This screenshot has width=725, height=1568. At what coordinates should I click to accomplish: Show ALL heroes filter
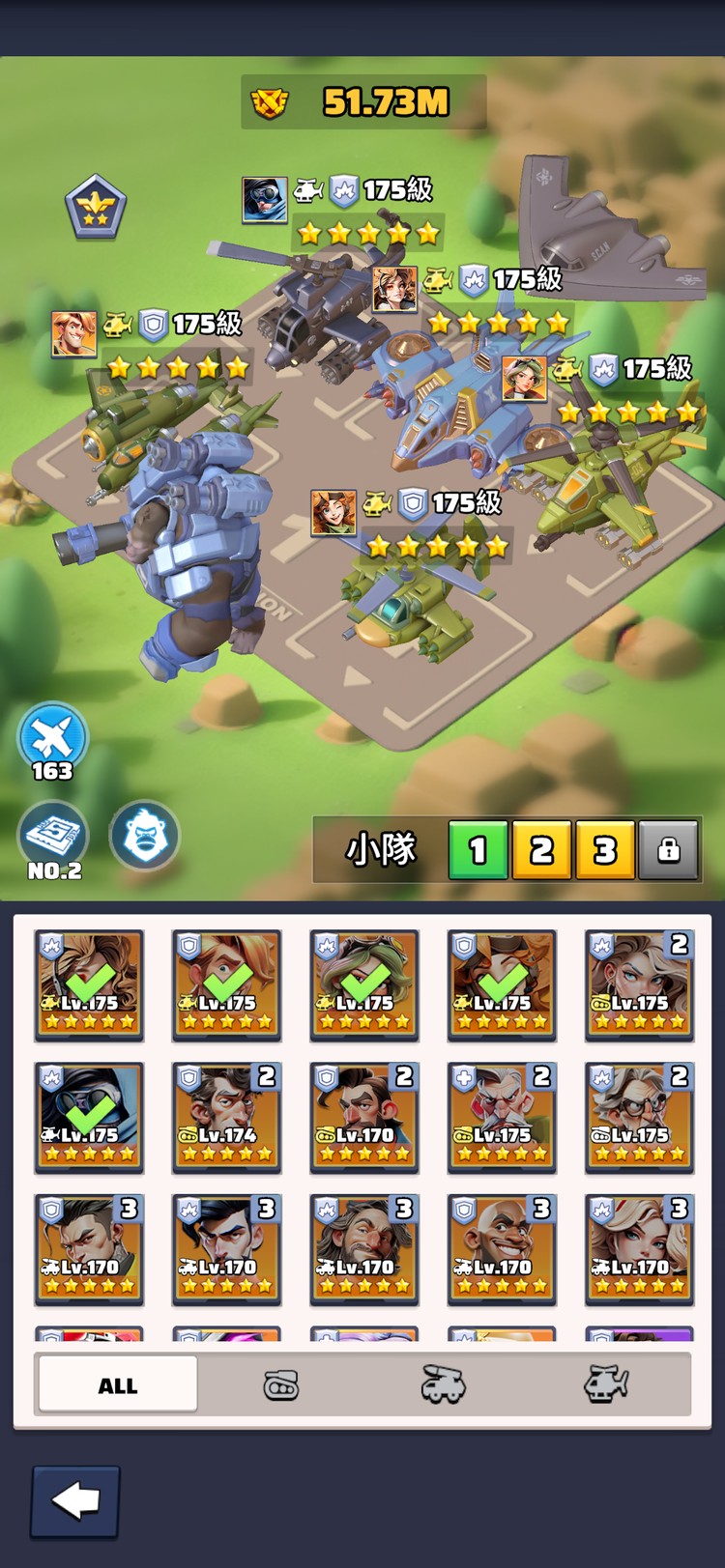pos(118,1385)
